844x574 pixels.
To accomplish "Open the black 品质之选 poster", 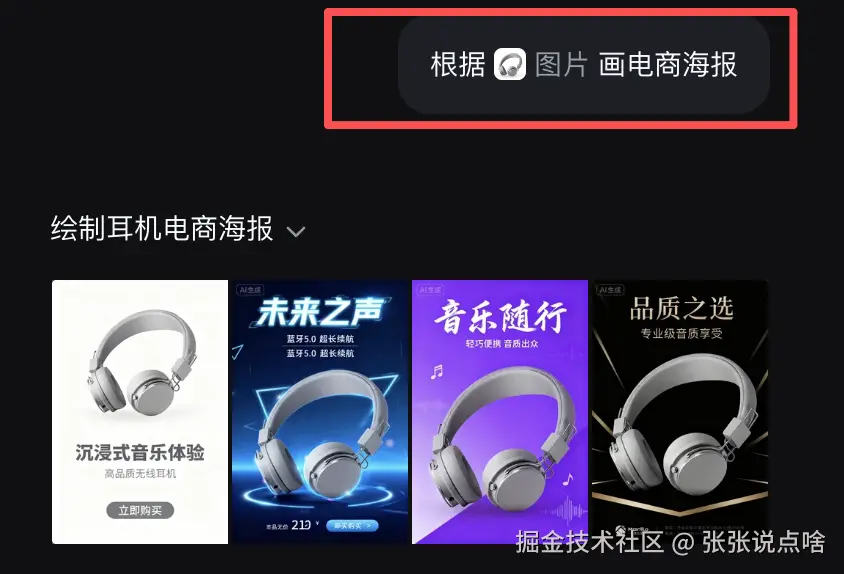I will coord(680,412).
